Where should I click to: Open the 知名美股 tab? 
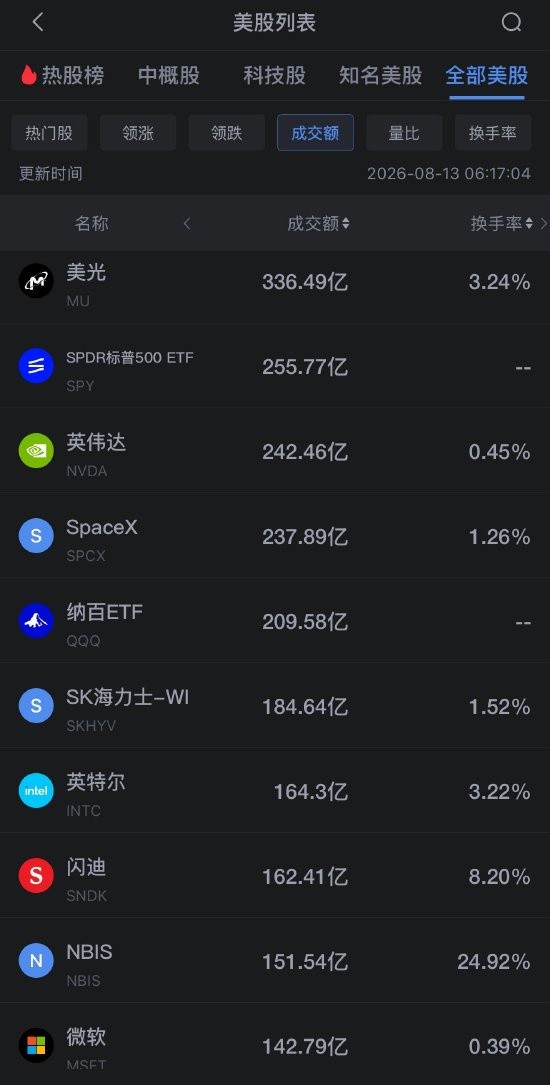(x=381, y=75)
